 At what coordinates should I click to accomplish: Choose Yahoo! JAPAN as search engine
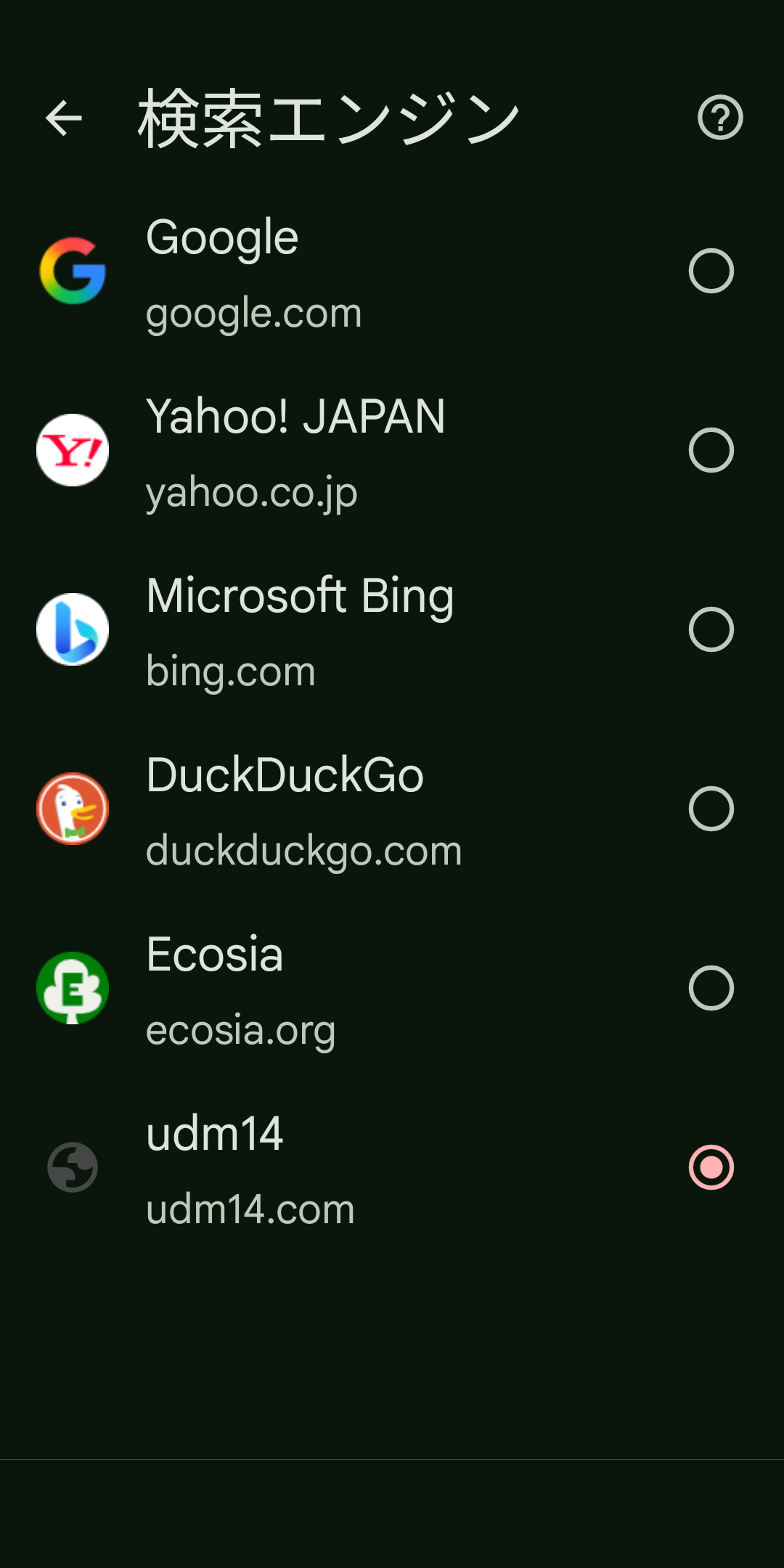711,450
